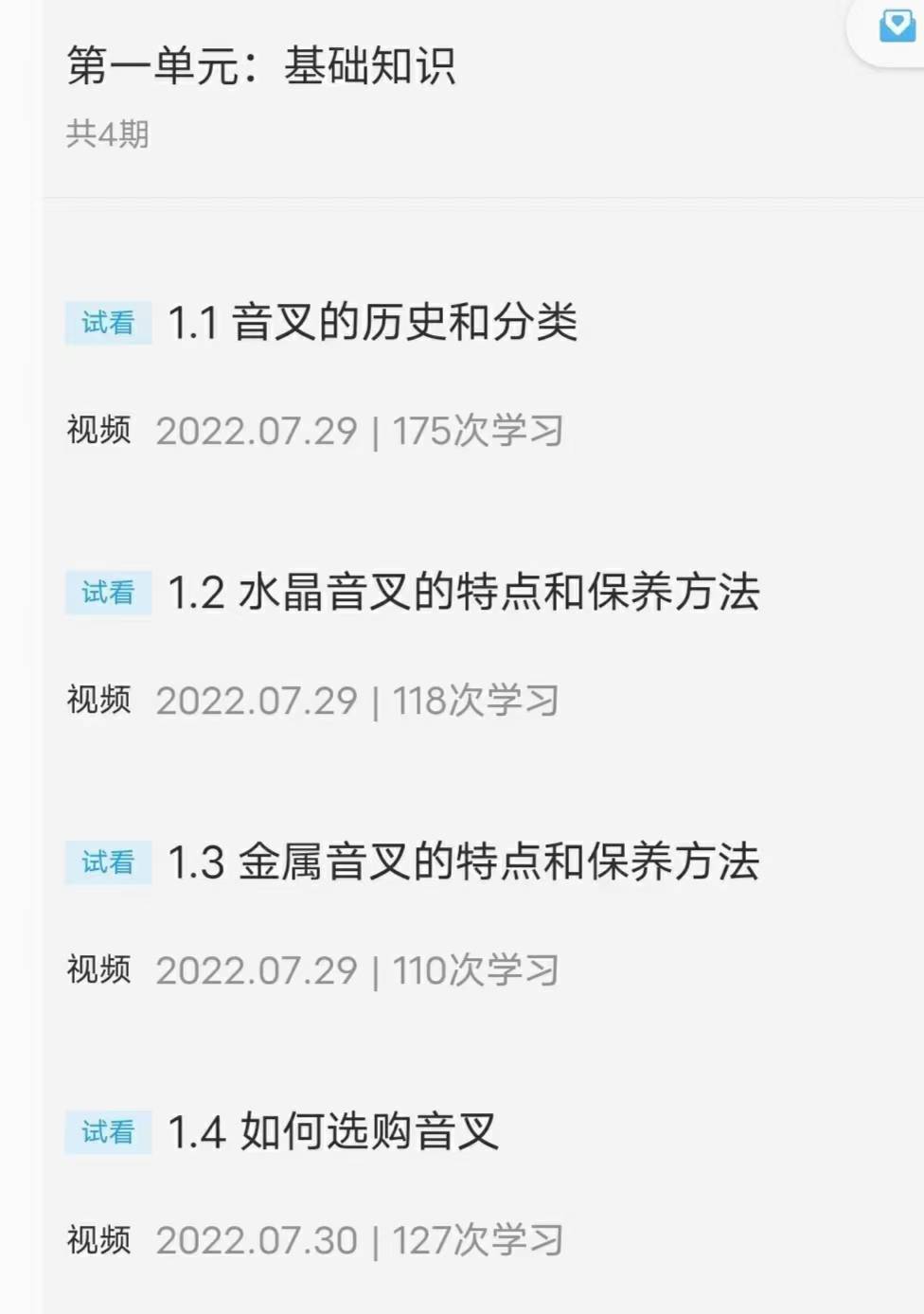This screenshot has width=924, height=1314.
Task: Tap the floating heart icon at top right
Action: tap(896, 26)
